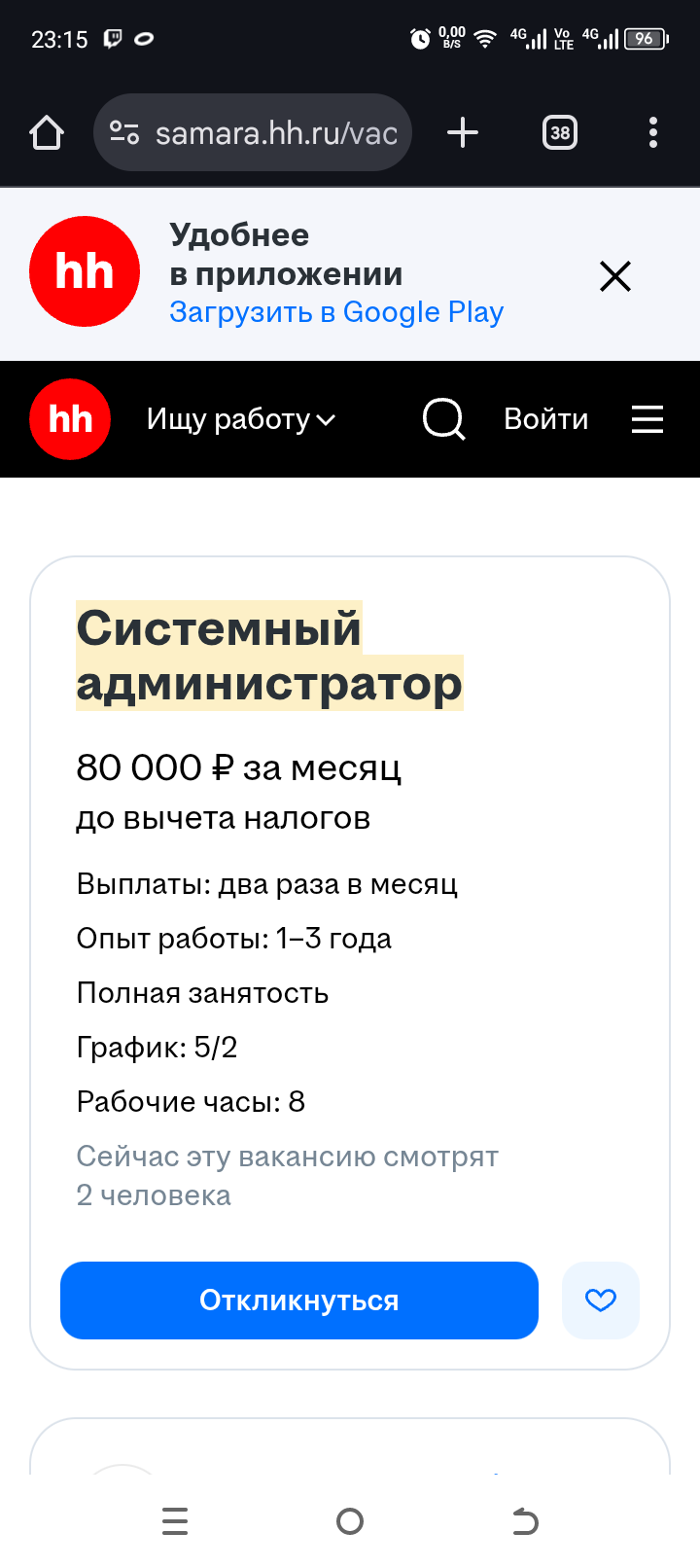Show the 38 open tabs
The image size is (700, 1568).
point(559,132)
